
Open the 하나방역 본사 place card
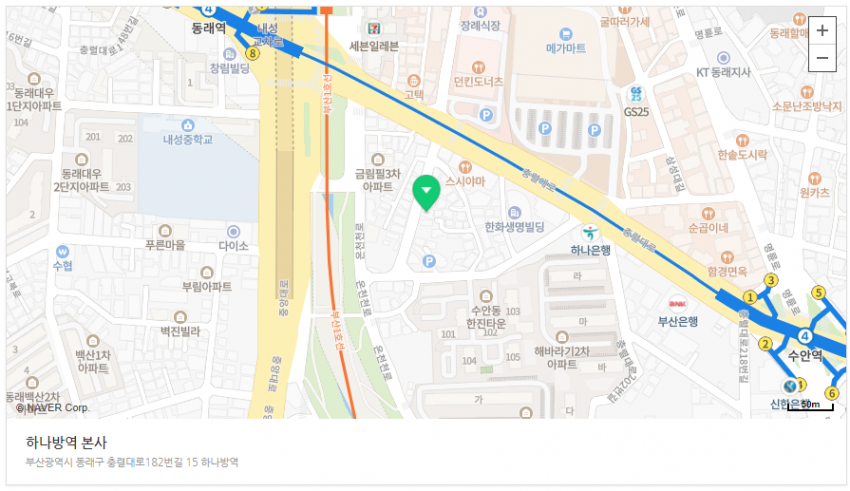[66, 442]
